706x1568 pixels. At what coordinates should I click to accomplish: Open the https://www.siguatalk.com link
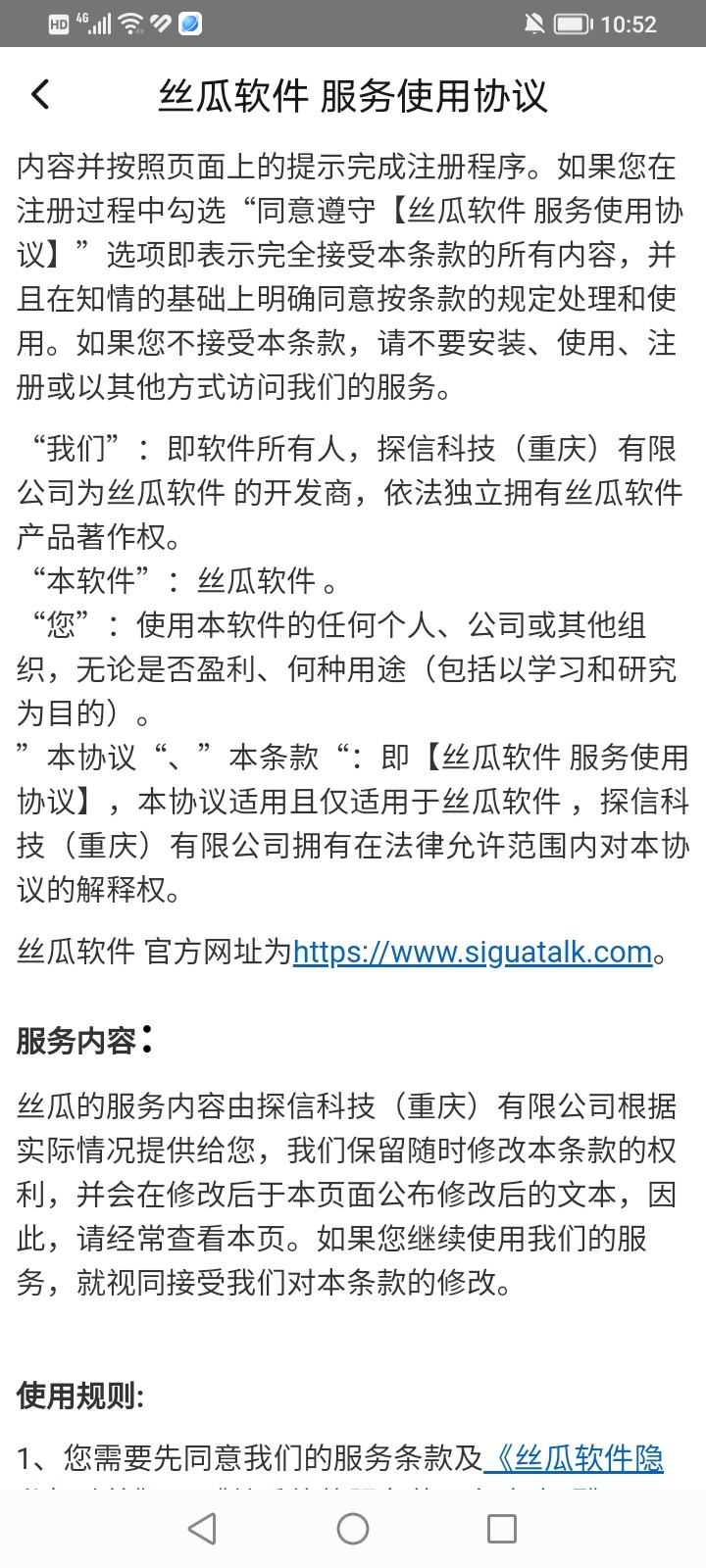click(473, 952)
